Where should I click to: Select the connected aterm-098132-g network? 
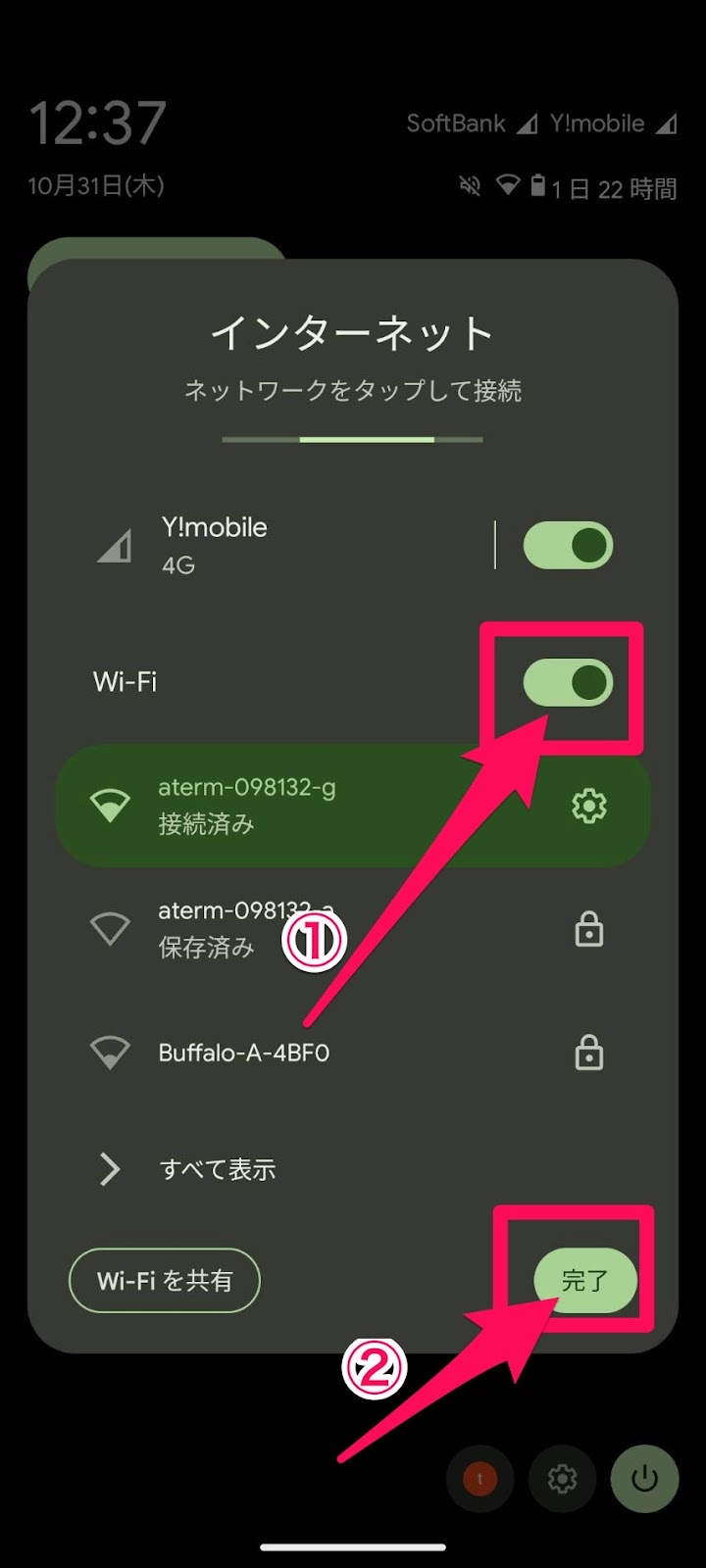(294, 806)
